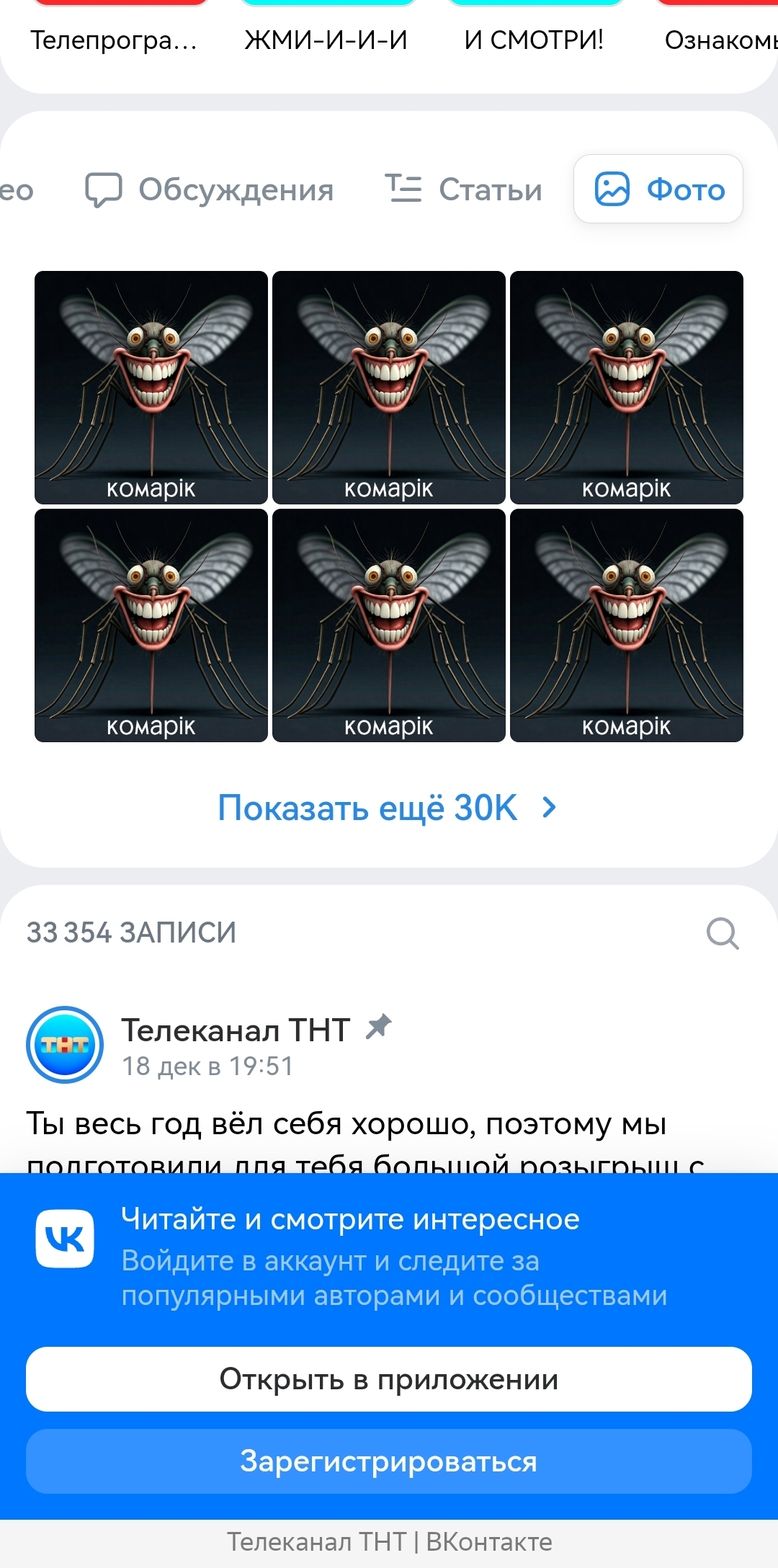Tap Открыть в приложении button

click(389, 1379)
